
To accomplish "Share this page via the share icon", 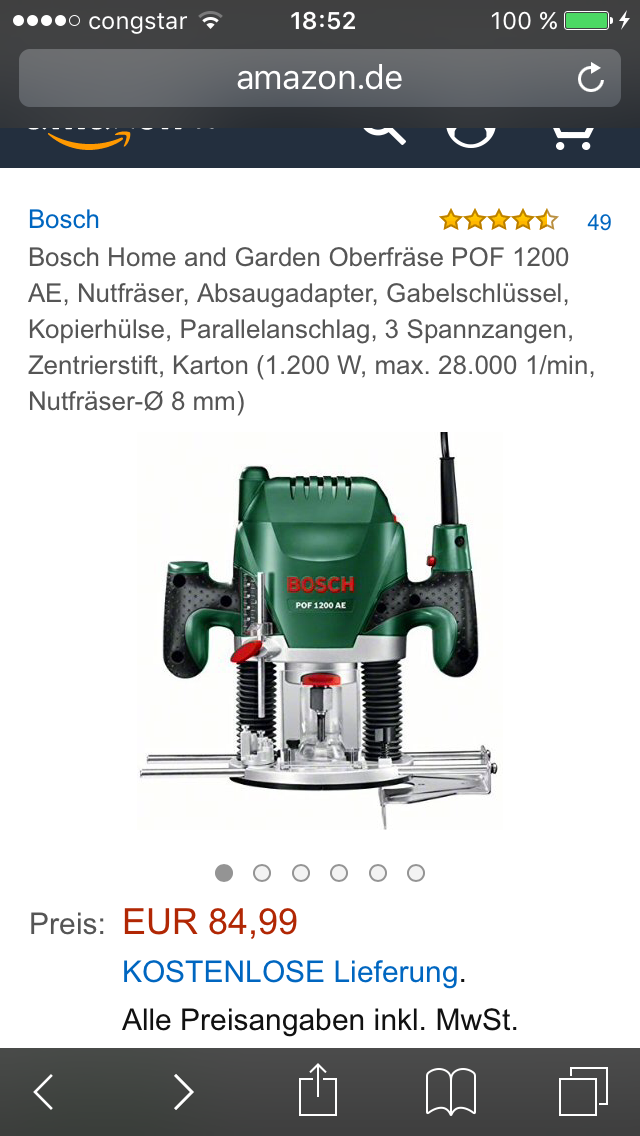I will coord(319,1089).
